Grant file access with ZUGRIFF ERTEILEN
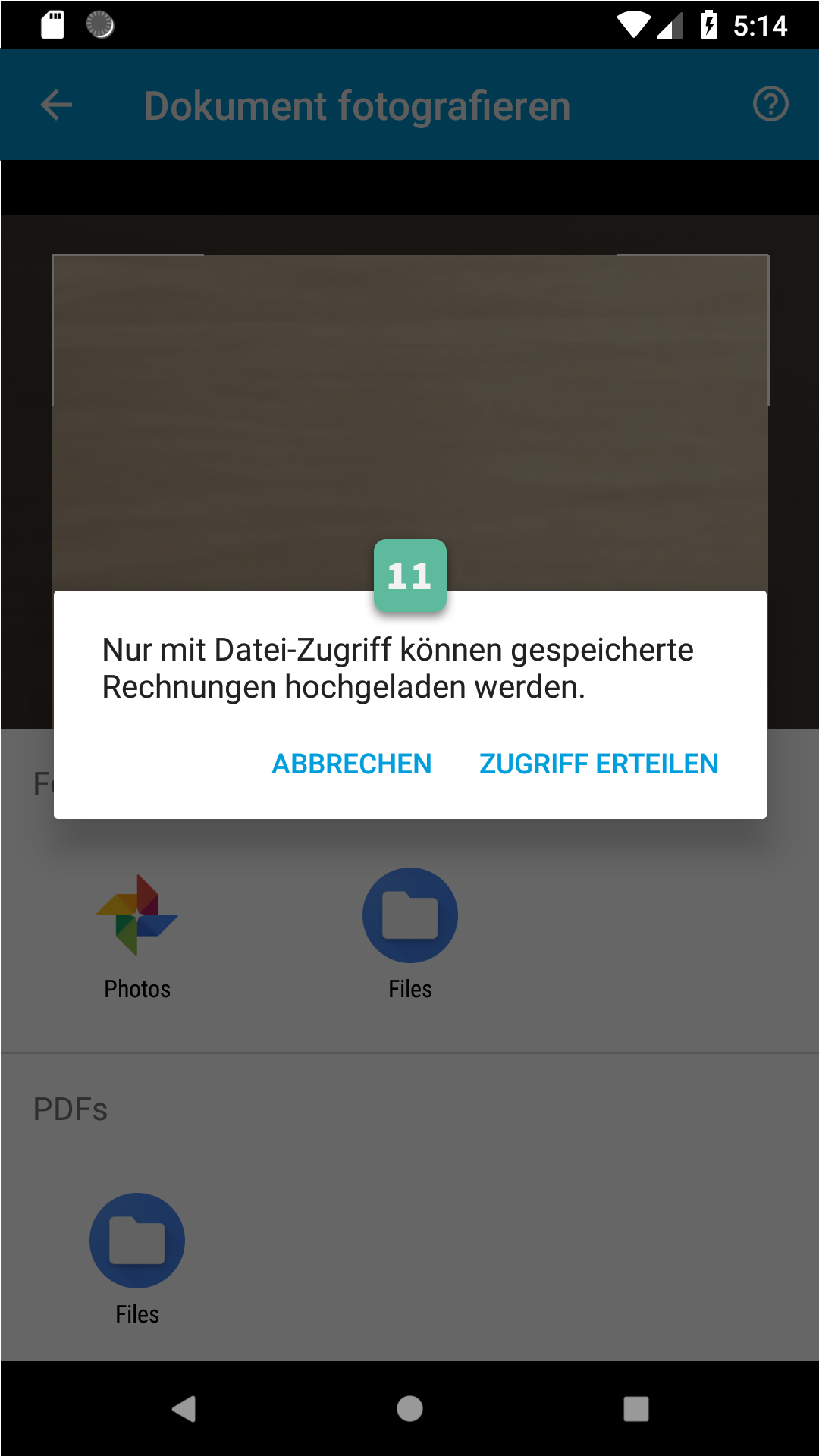This screenshot has width=819, height=1456. [598, 764]
